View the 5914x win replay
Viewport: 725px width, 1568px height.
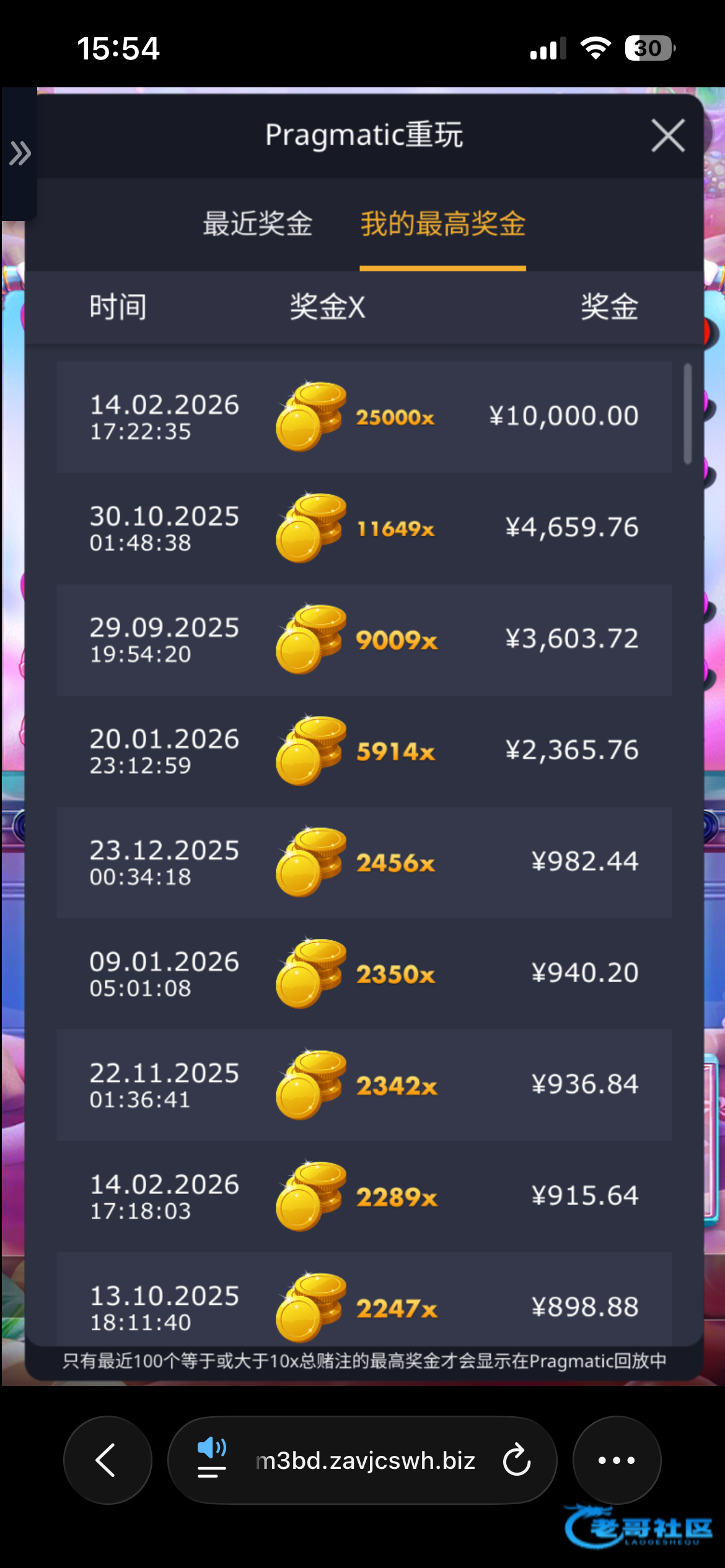click(x=364, y=751)
